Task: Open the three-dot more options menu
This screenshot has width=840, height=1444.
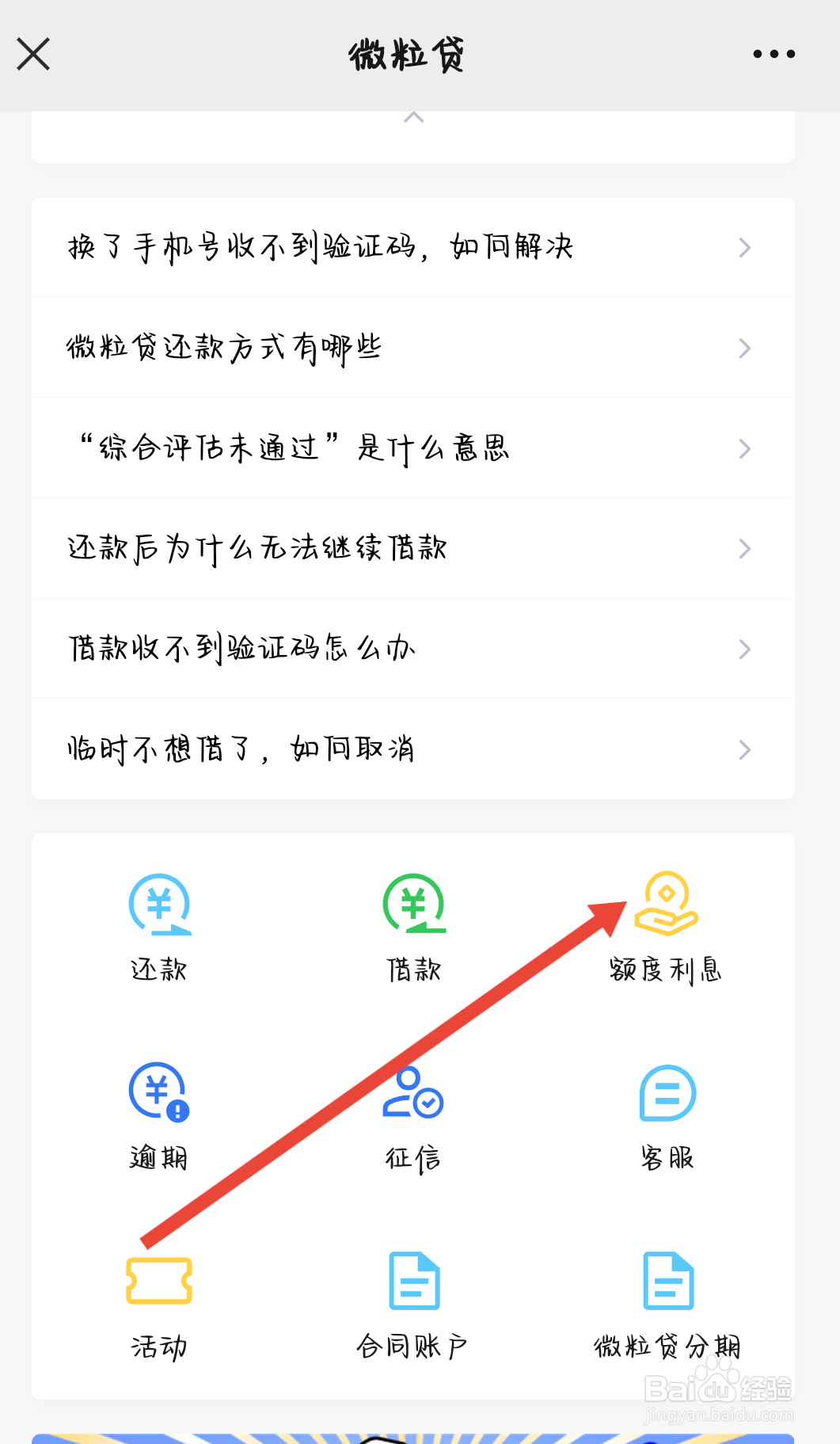Action: point(774,54)
